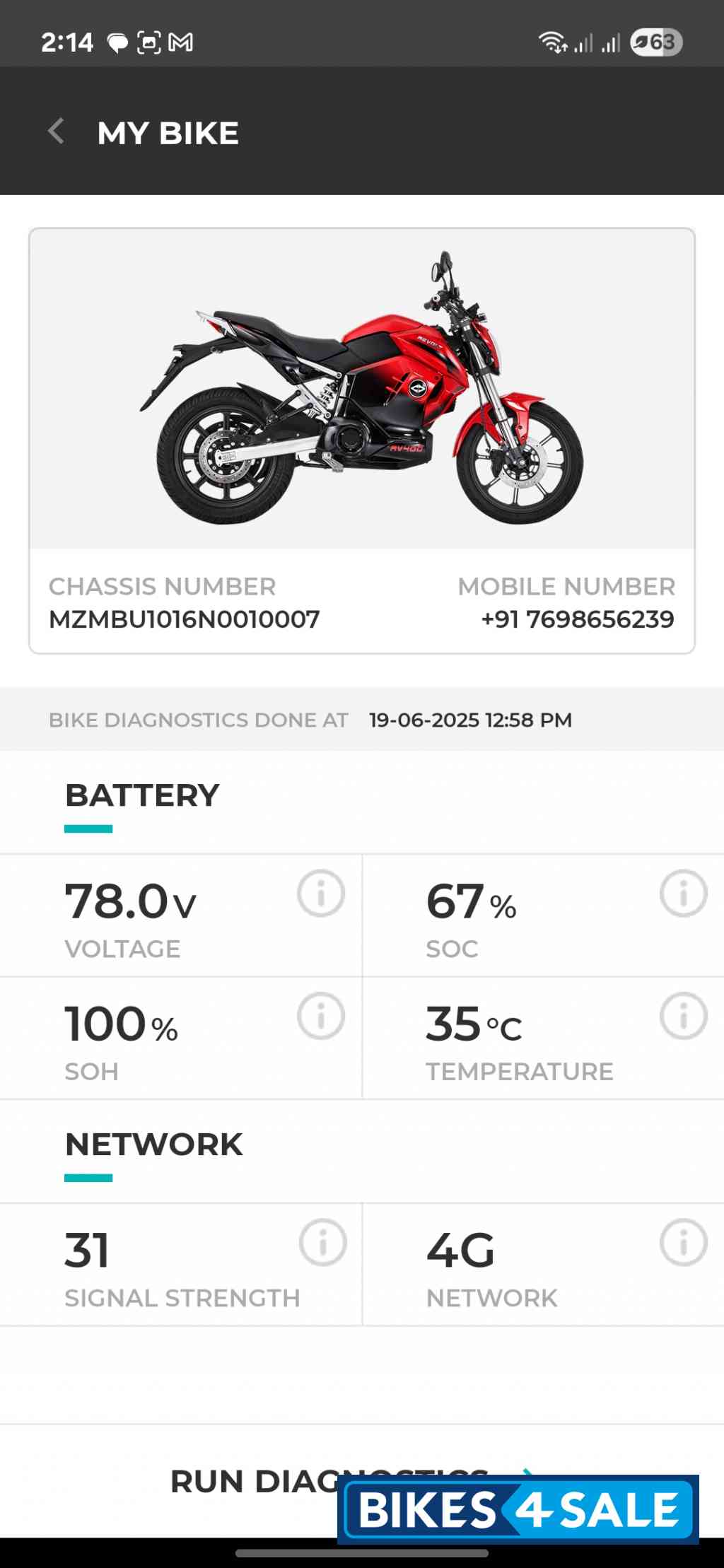View info for 4G Network
Image resolution: width=724 pixels, height=1568 pixels.
(683, 1242)
